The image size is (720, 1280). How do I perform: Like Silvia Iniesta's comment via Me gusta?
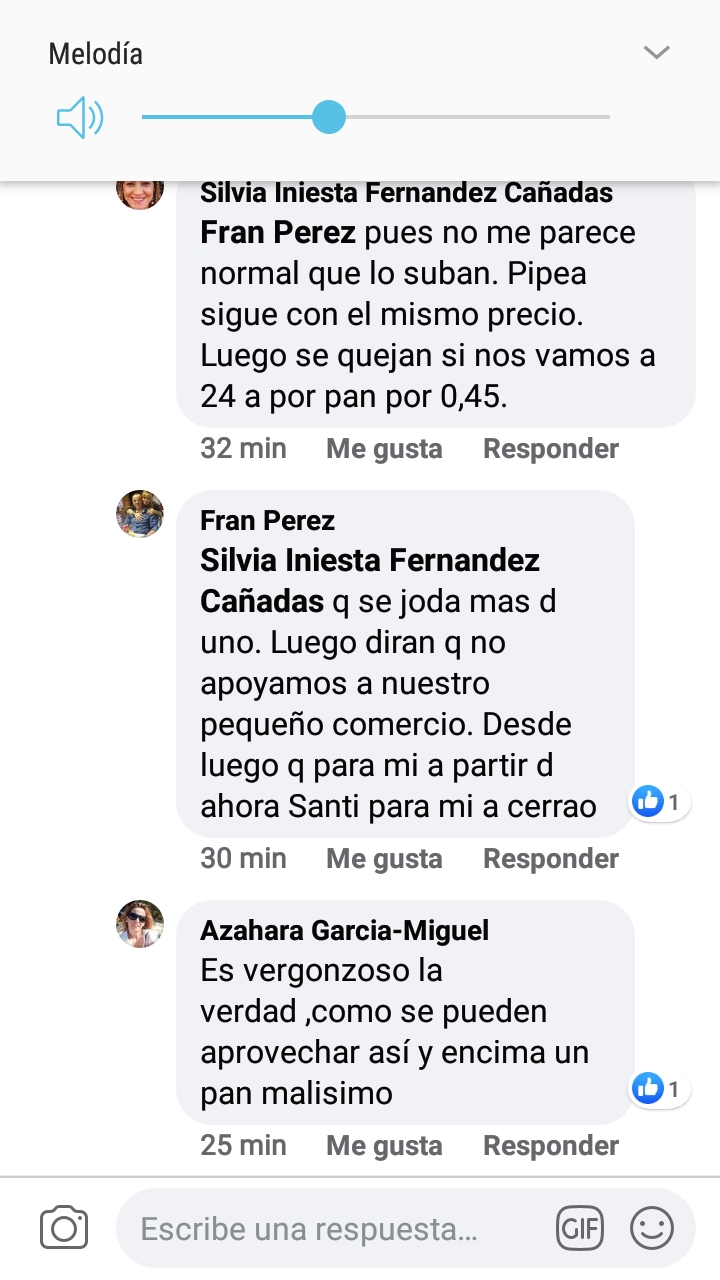click(x=384, y=449)
